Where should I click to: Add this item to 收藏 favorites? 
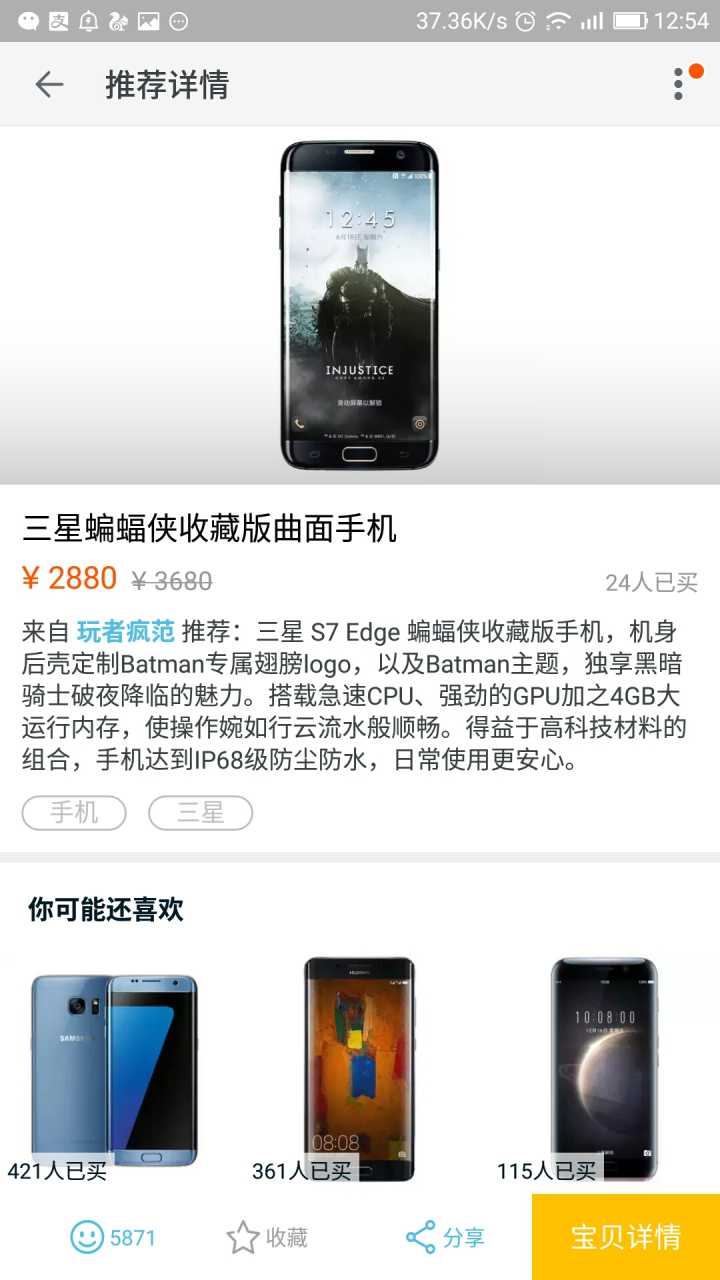pyautogui.click(x=267, y=1237)
